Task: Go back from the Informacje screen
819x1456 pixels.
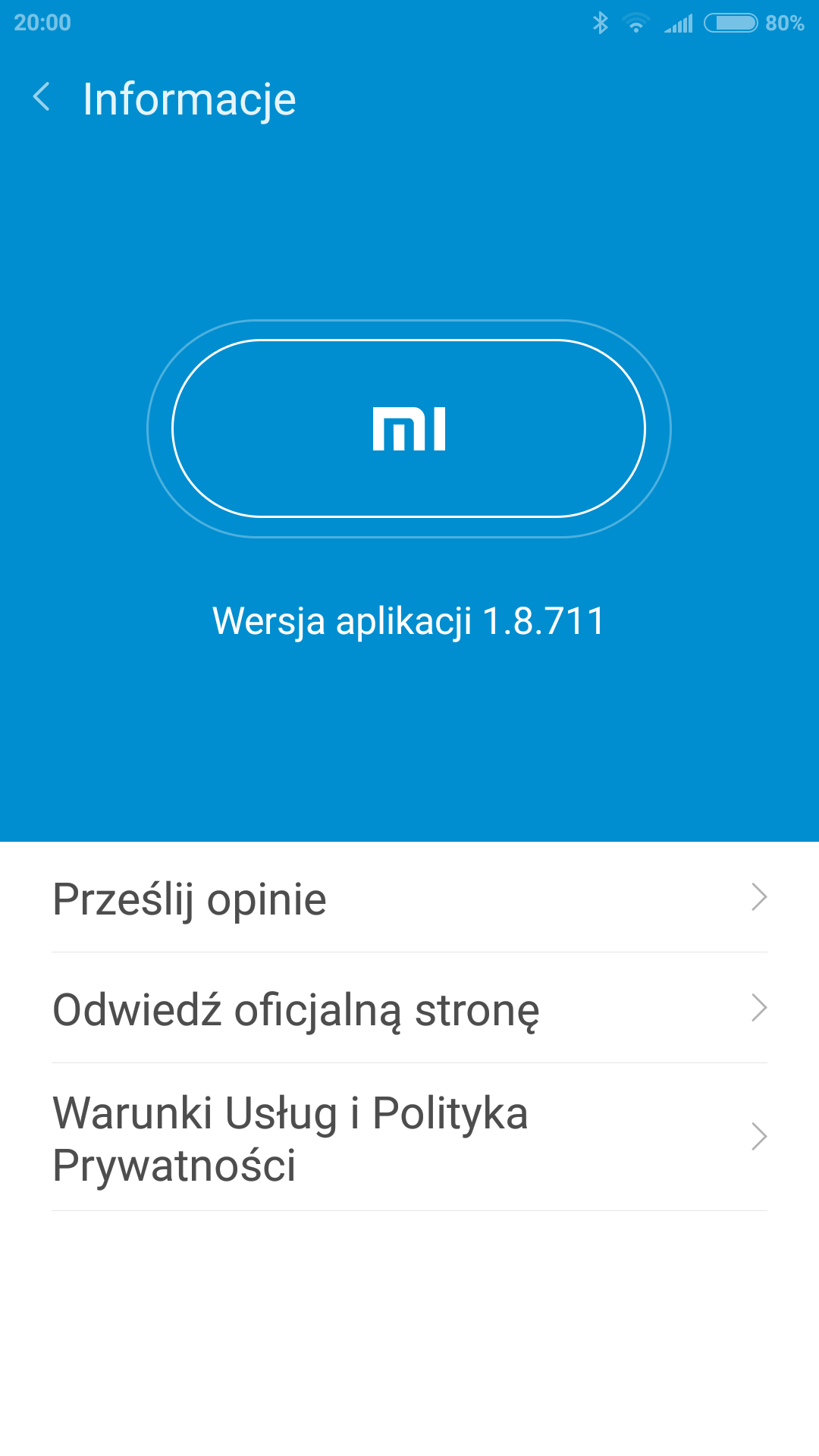Action: 42,98
